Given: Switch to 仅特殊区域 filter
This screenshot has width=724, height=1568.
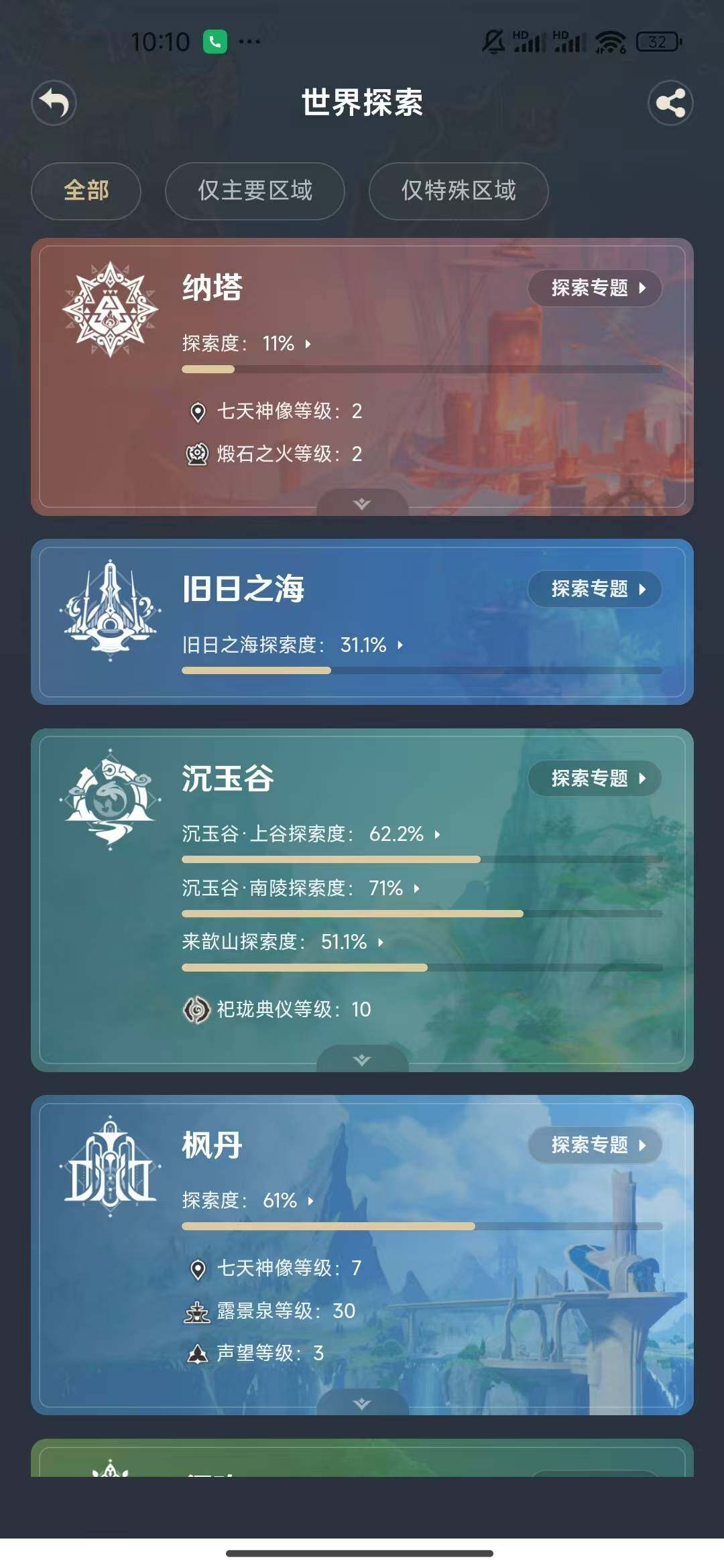Looking at the screenshot, I should pos(459,191).
